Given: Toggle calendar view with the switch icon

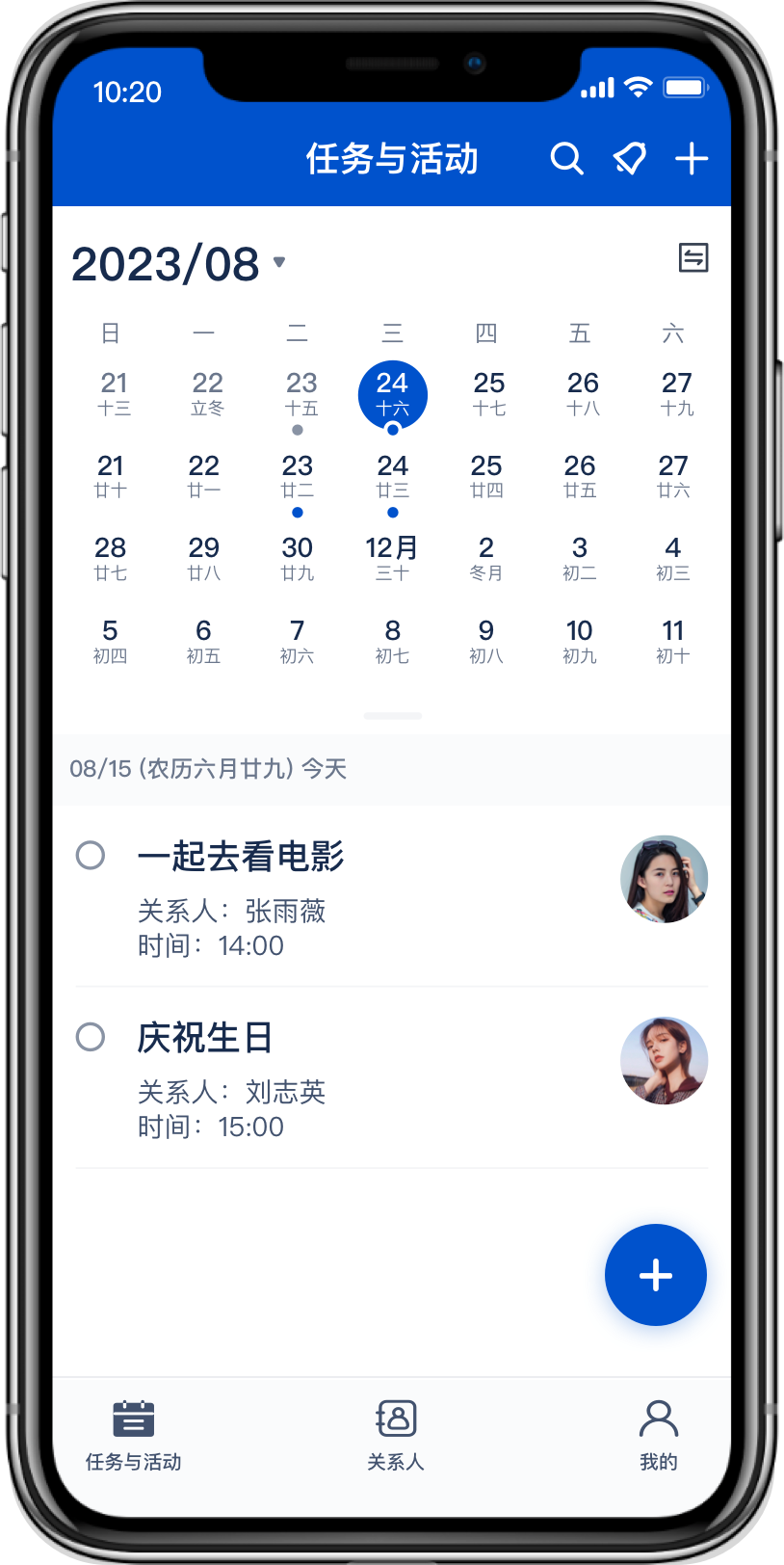Looking at the screenshot, I should click(x=693, y=258).
